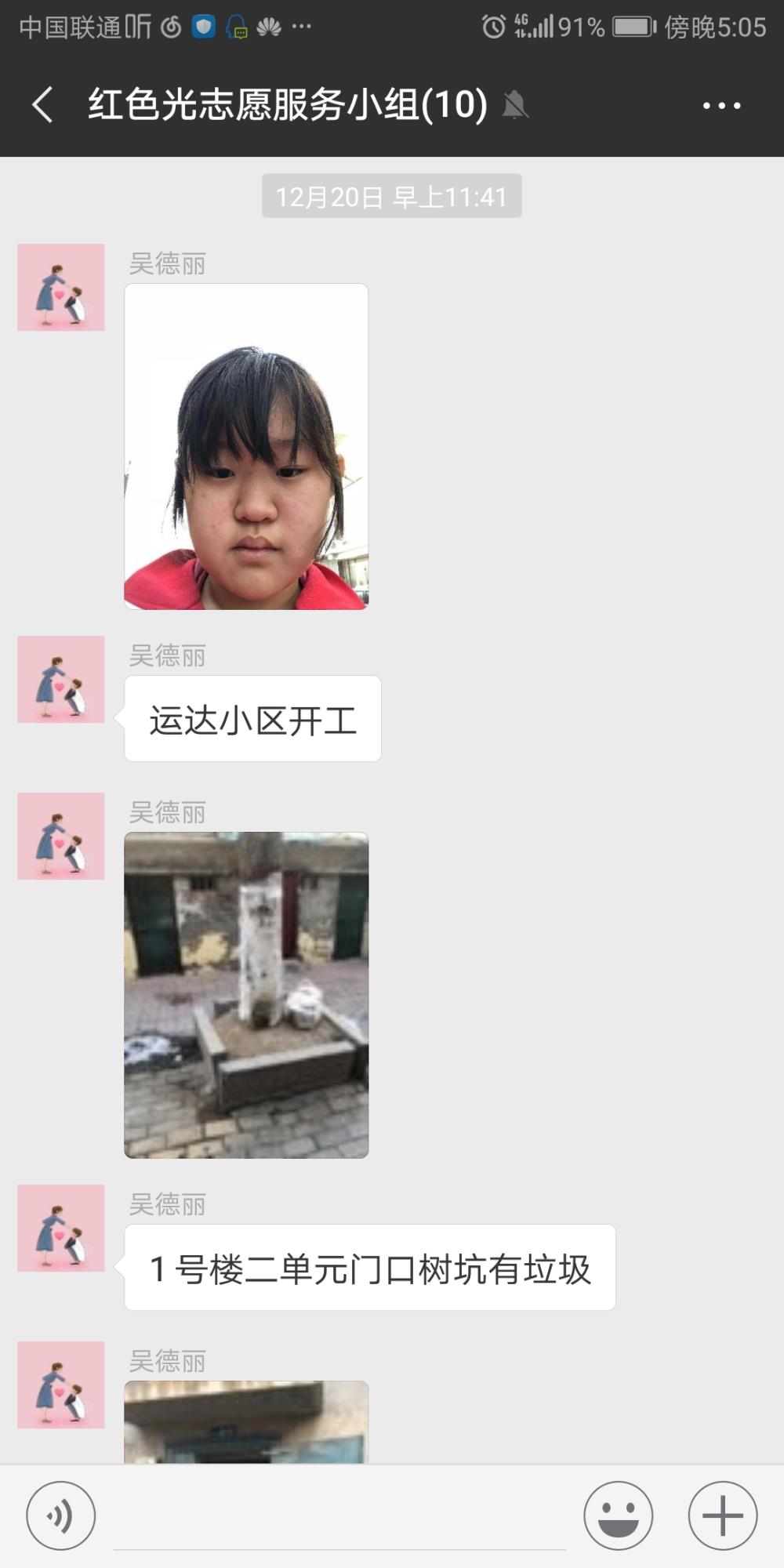Go back from the group chat
Image resolution: width=784 pixels, height=1568 pixels.
point(43,105)
